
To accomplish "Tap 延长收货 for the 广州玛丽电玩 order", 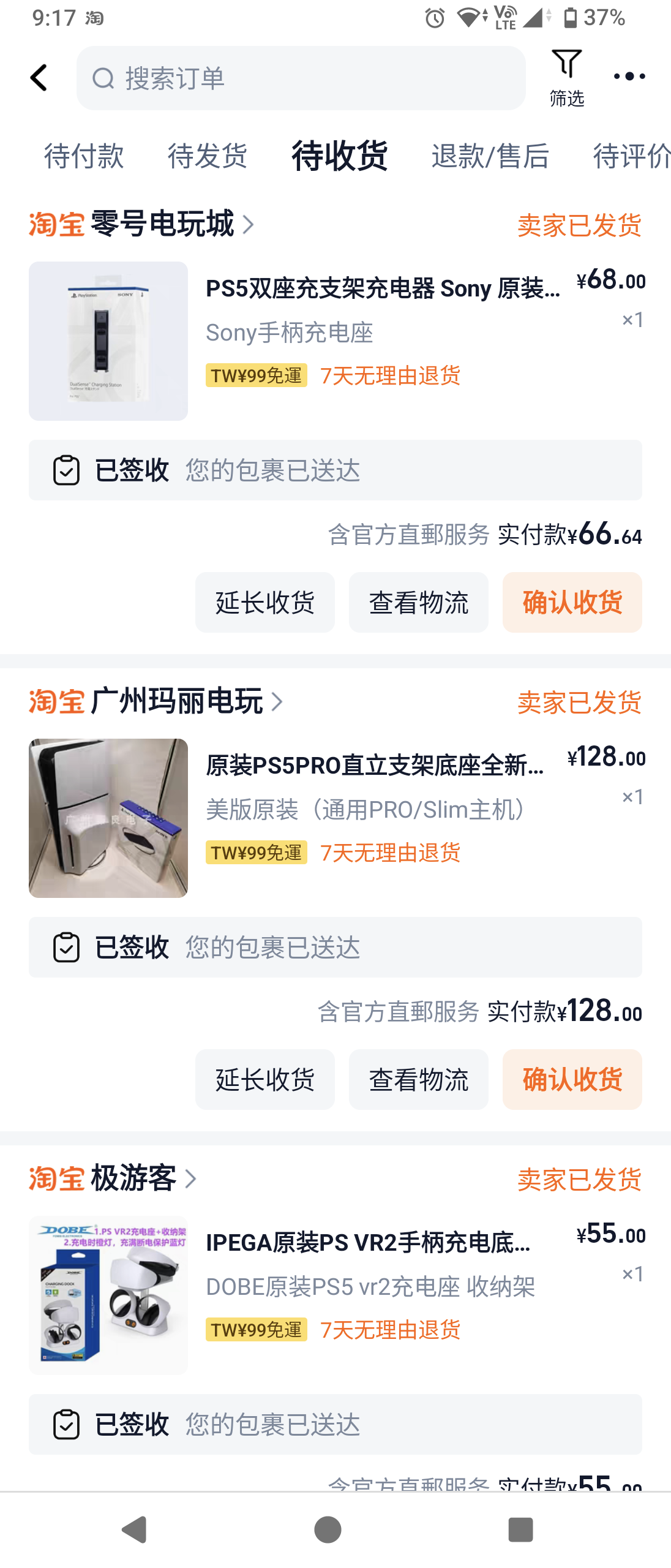I will 264,1079.
